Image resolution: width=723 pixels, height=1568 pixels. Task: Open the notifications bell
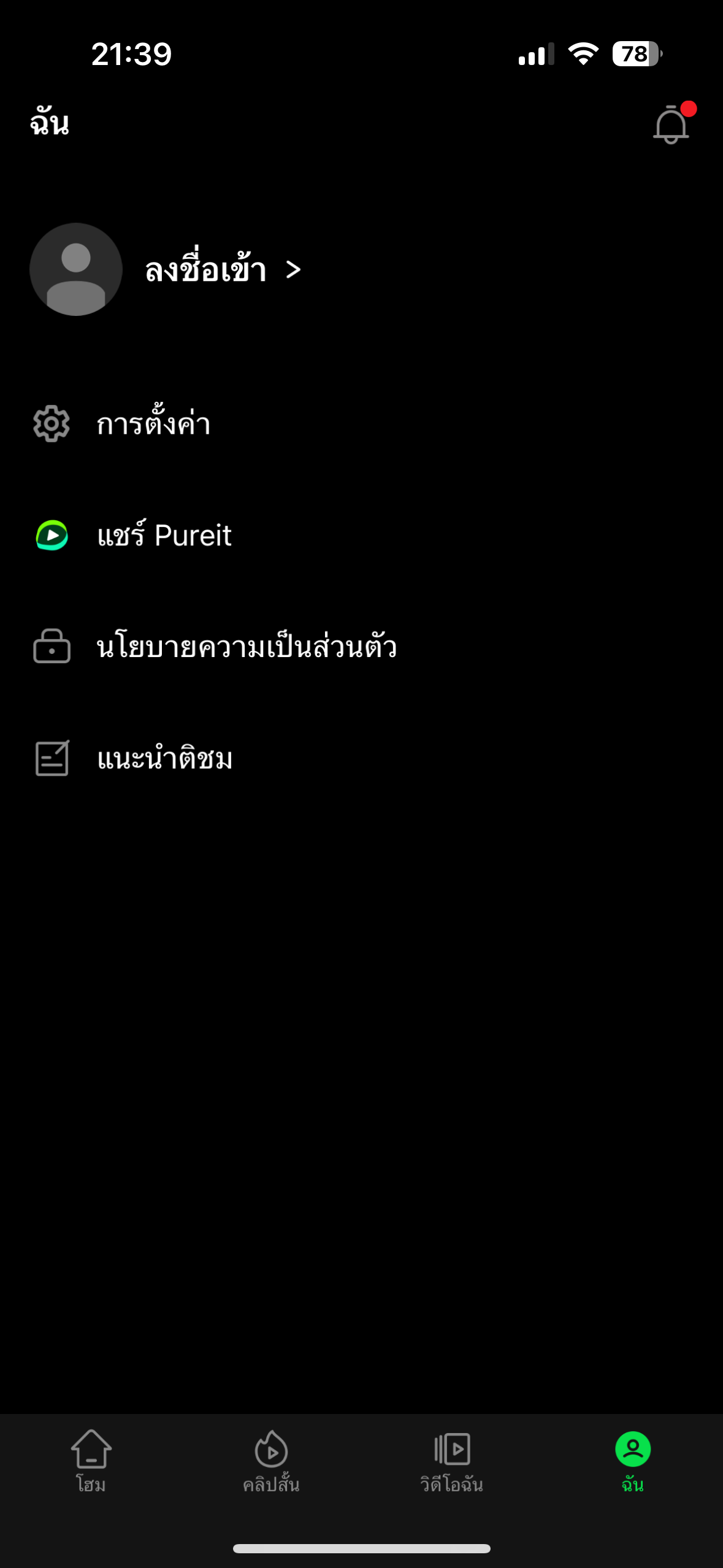point(671,123)
